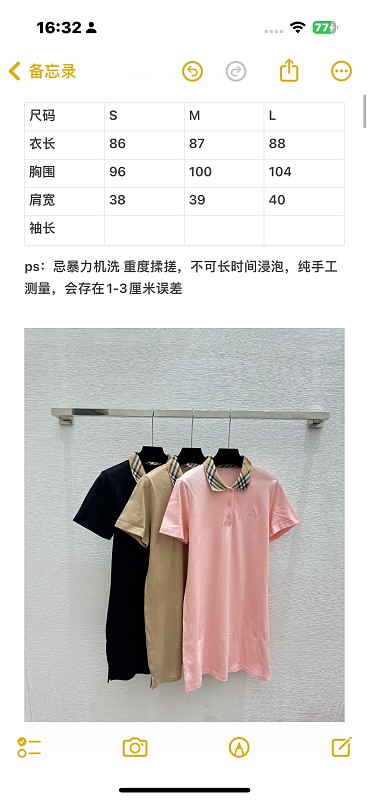Open the camera attachment options
This screenshot has width=369, height=800.
tap(135, 747)
